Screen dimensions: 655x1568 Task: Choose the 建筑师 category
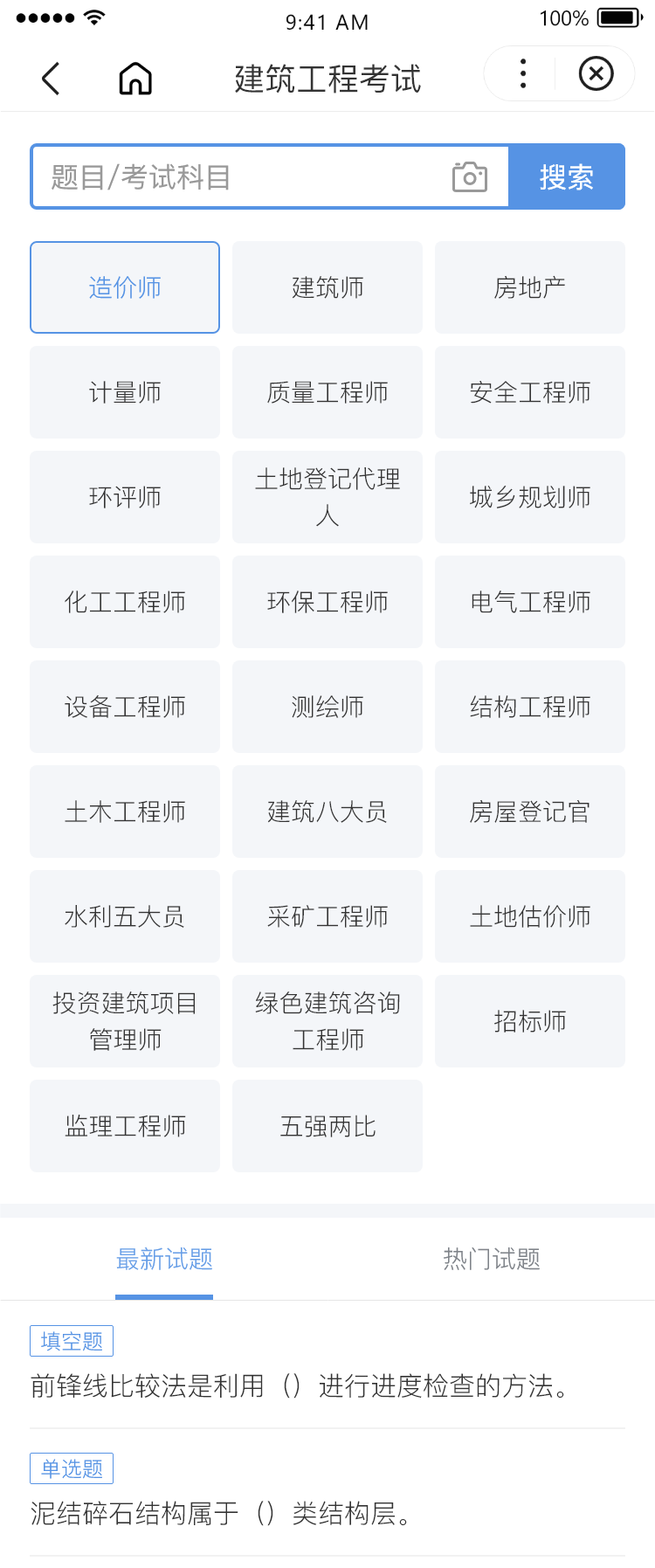point(327,287)
